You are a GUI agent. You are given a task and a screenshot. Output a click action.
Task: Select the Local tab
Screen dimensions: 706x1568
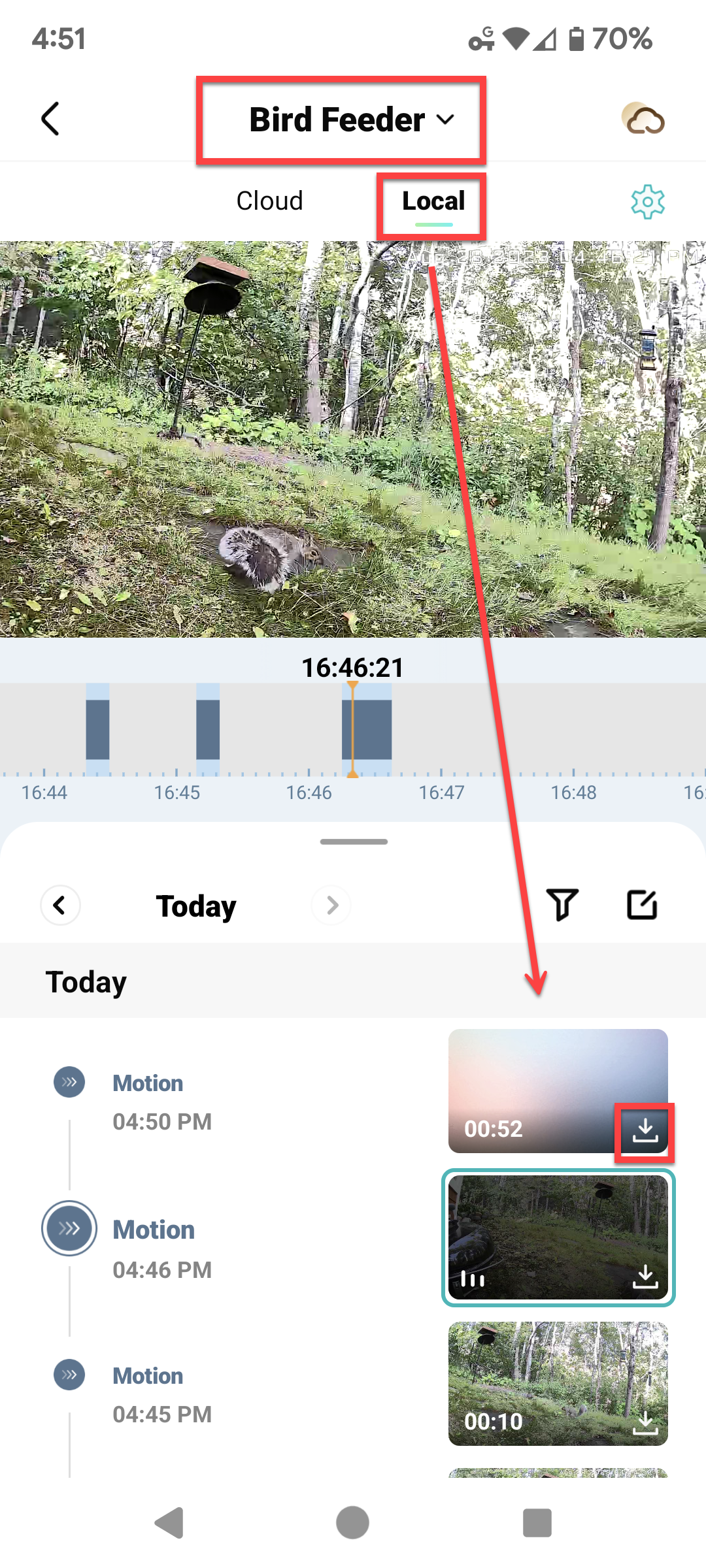(x=433, y=201)
